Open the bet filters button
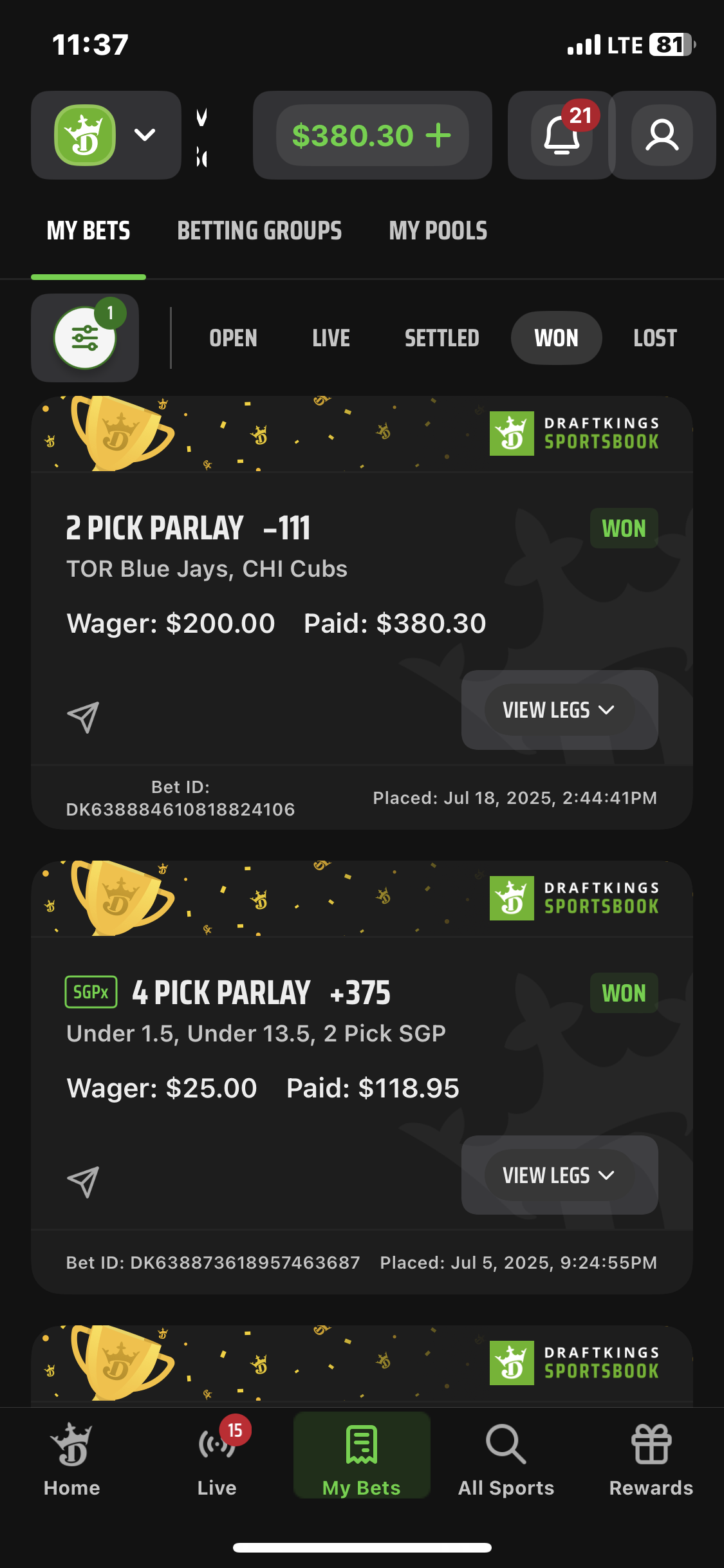Viewport: 724px width, 1568px height. (85, 338)
